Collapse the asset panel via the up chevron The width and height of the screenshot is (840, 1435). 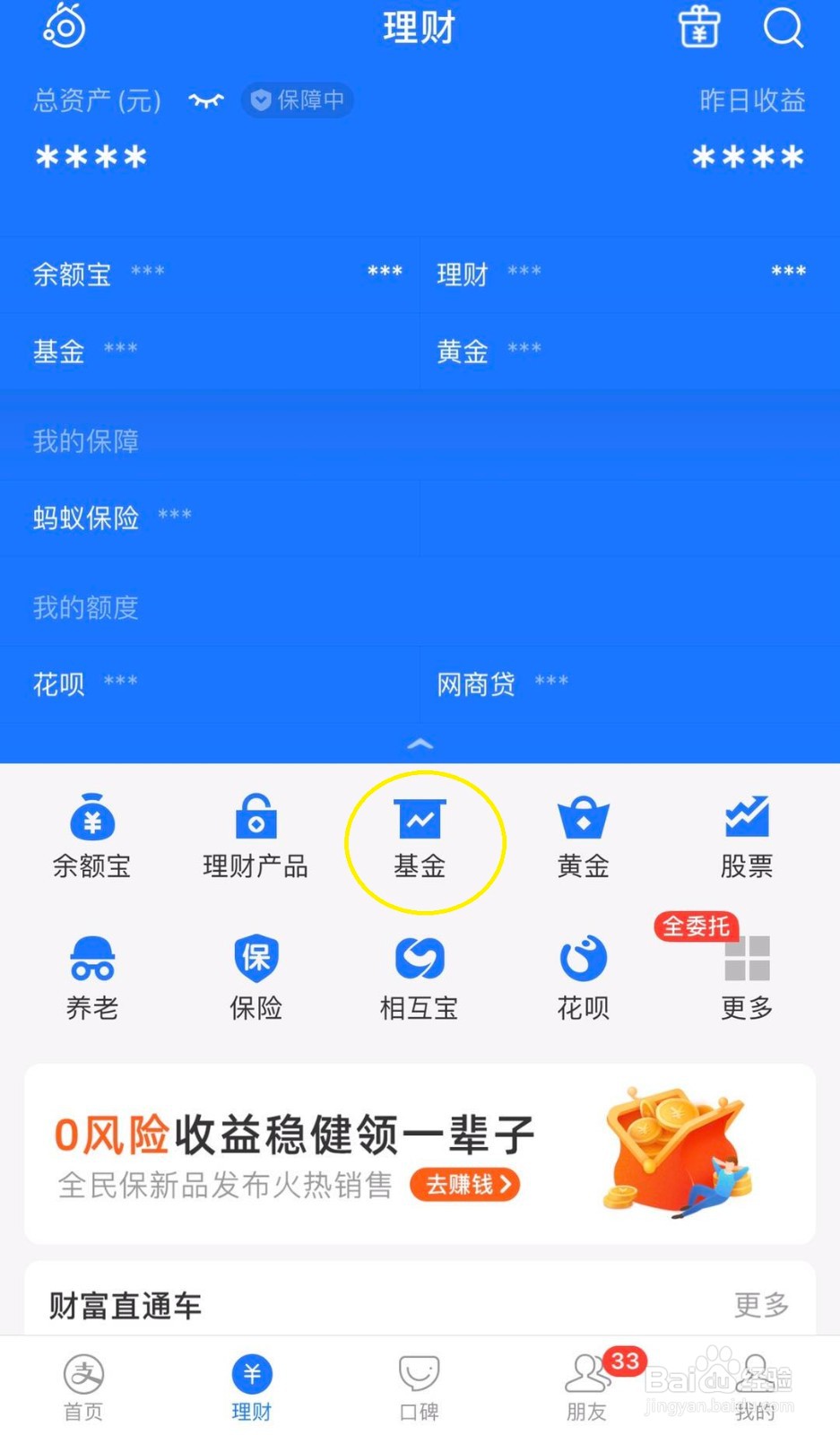click(x=420, y=744)
